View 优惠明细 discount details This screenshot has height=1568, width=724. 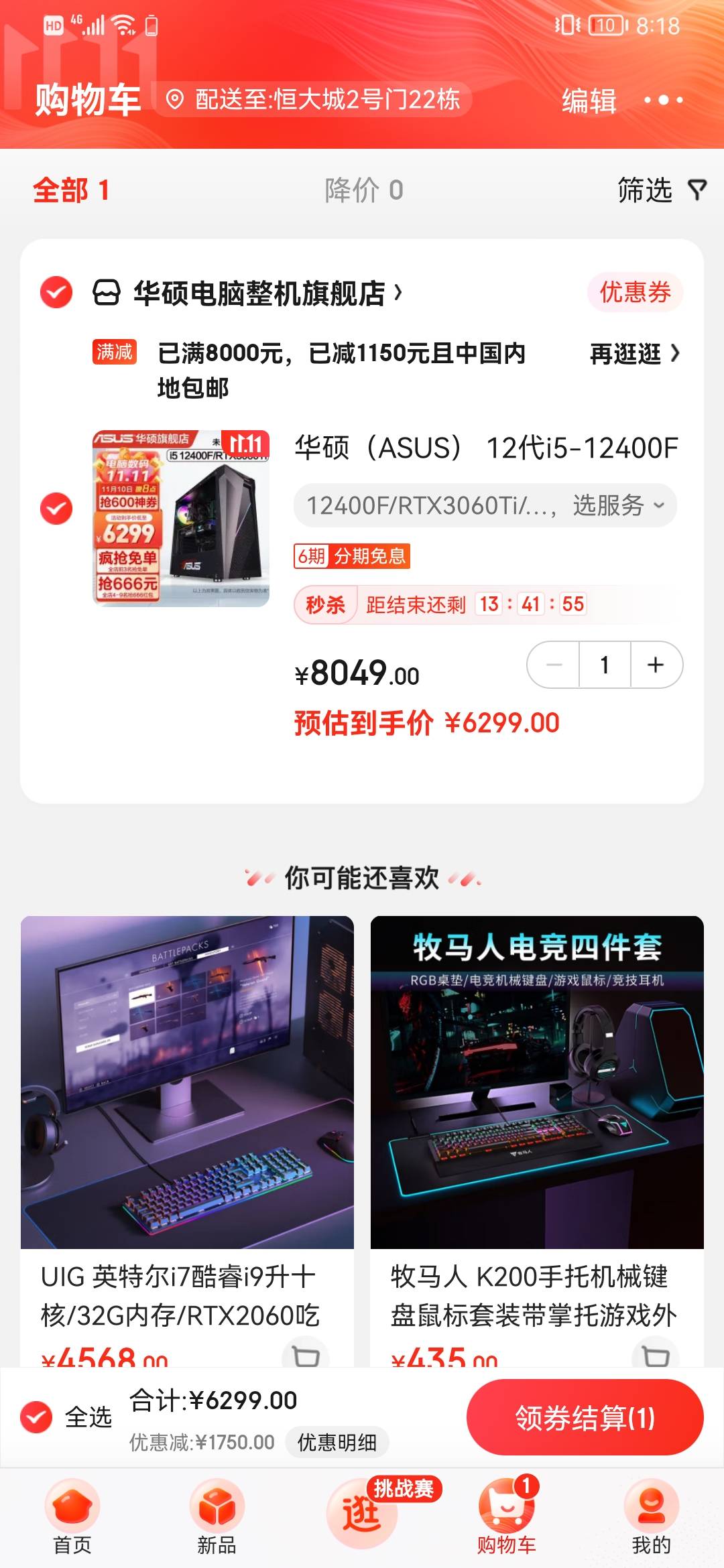337,1442
